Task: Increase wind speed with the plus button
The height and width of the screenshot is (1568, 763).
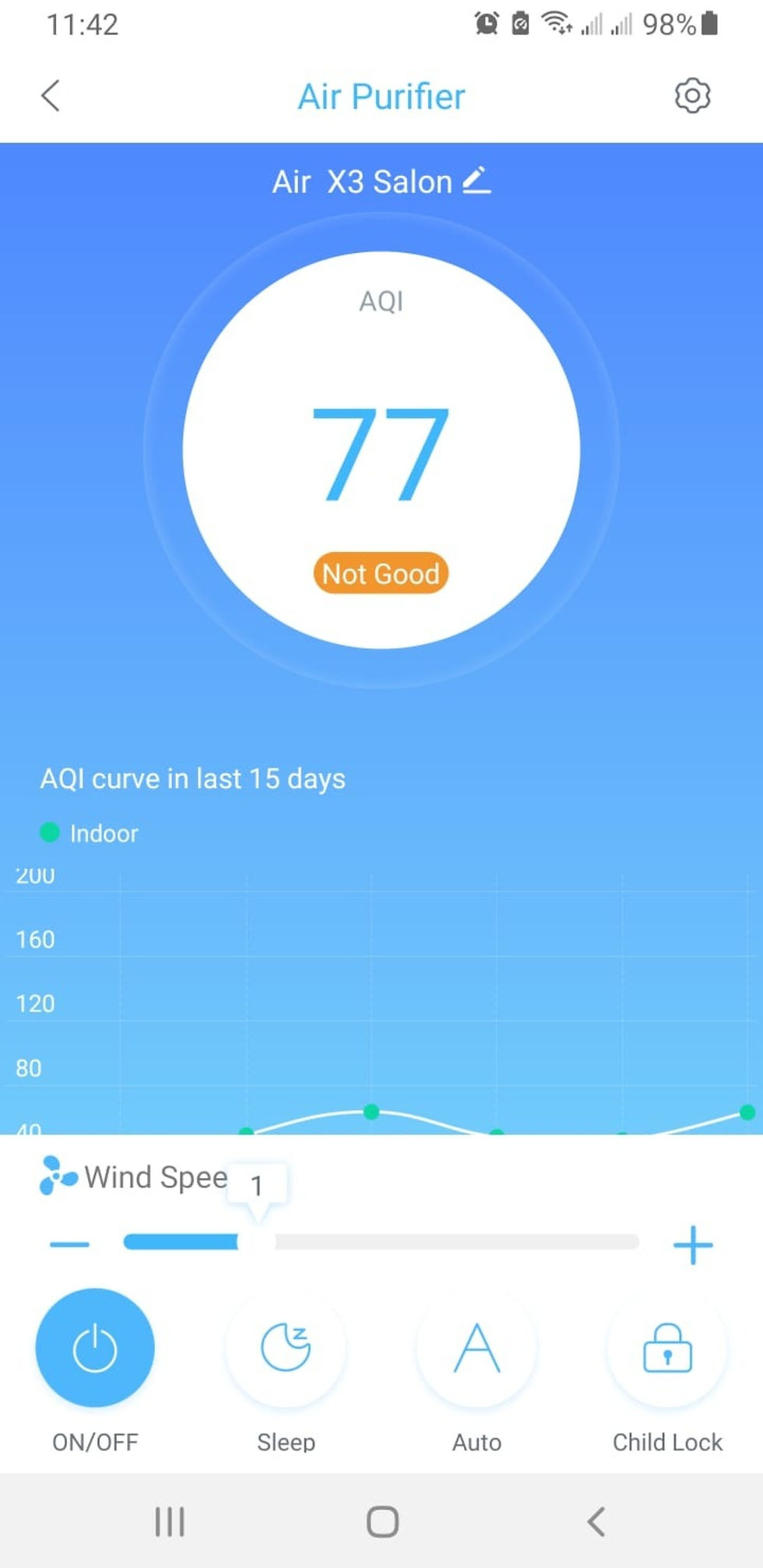Action: coord(692,1244)
